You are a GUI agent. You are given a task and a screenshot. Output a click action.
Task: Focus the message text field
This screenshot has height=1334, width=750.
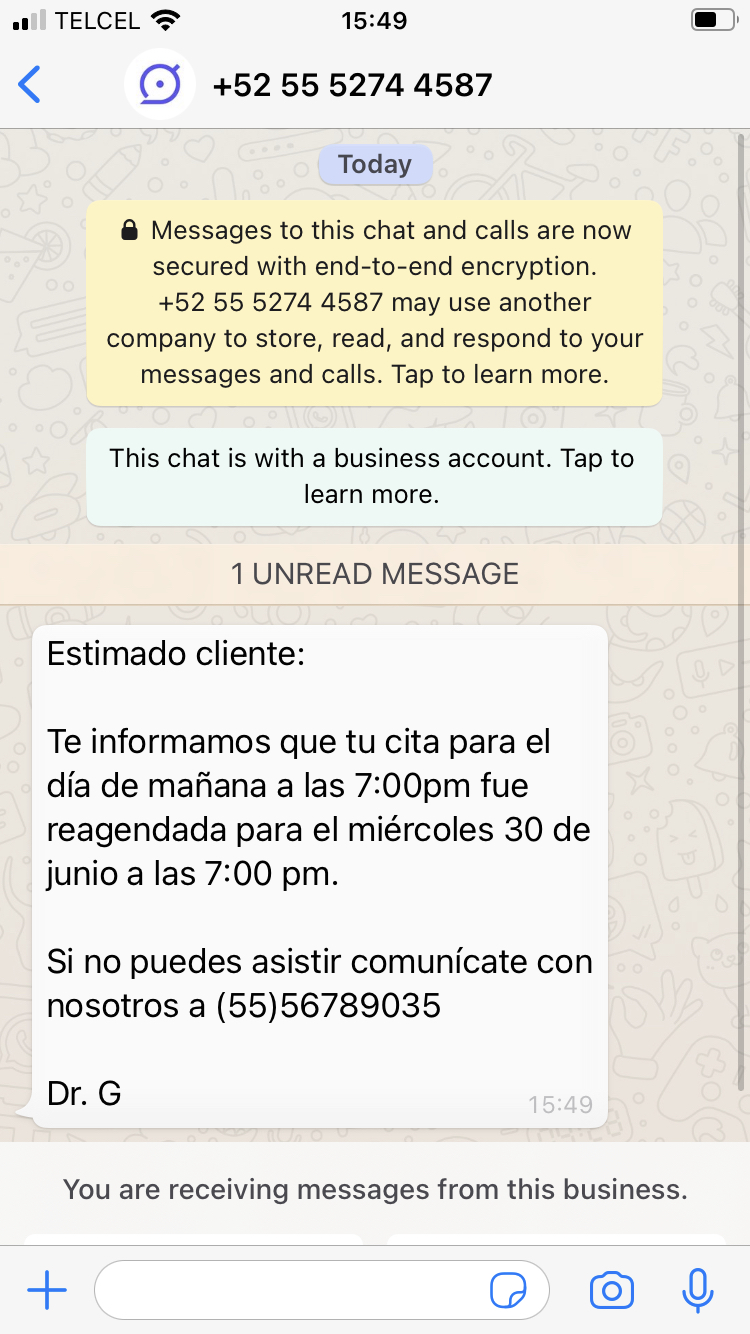[x=290, y=1291]
